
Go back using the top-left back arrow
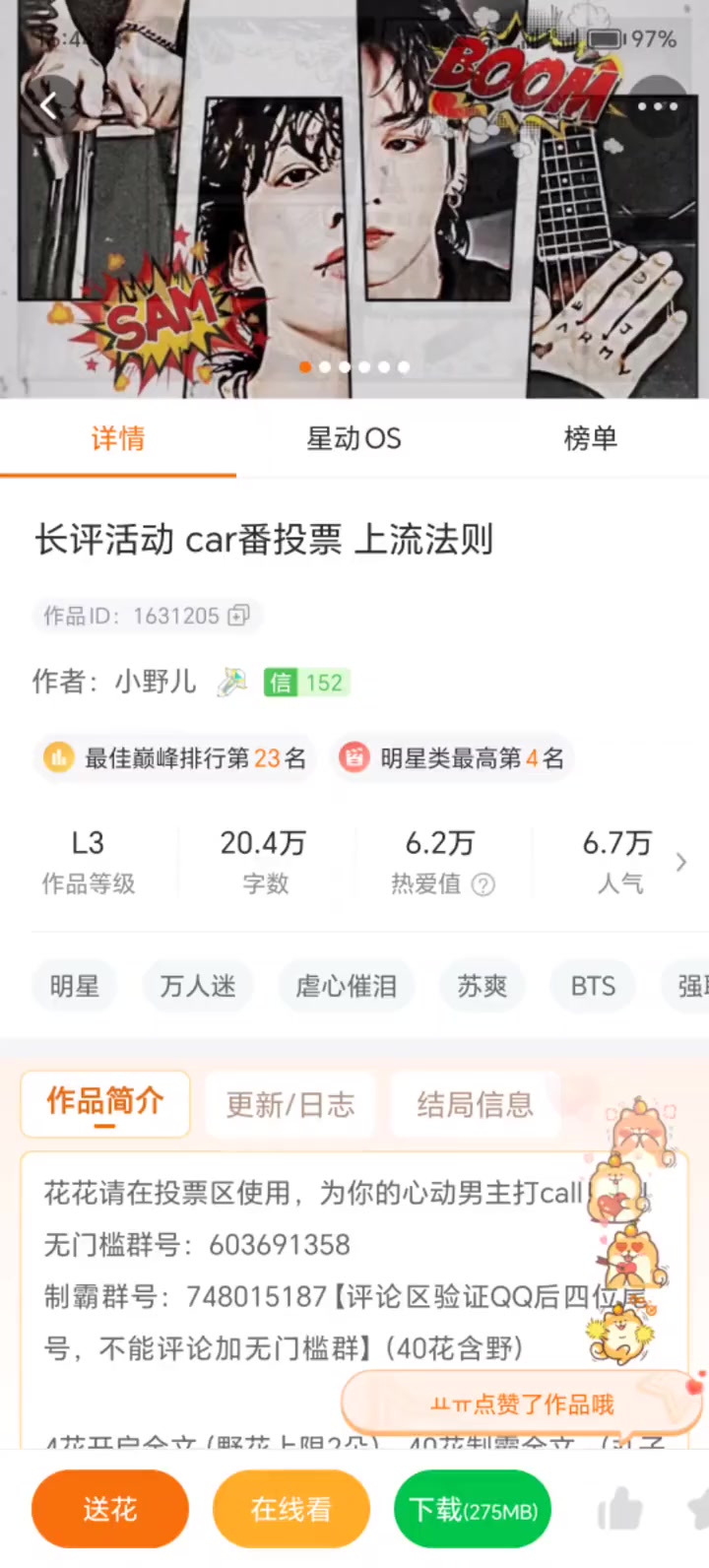click(x=49, y=105)
